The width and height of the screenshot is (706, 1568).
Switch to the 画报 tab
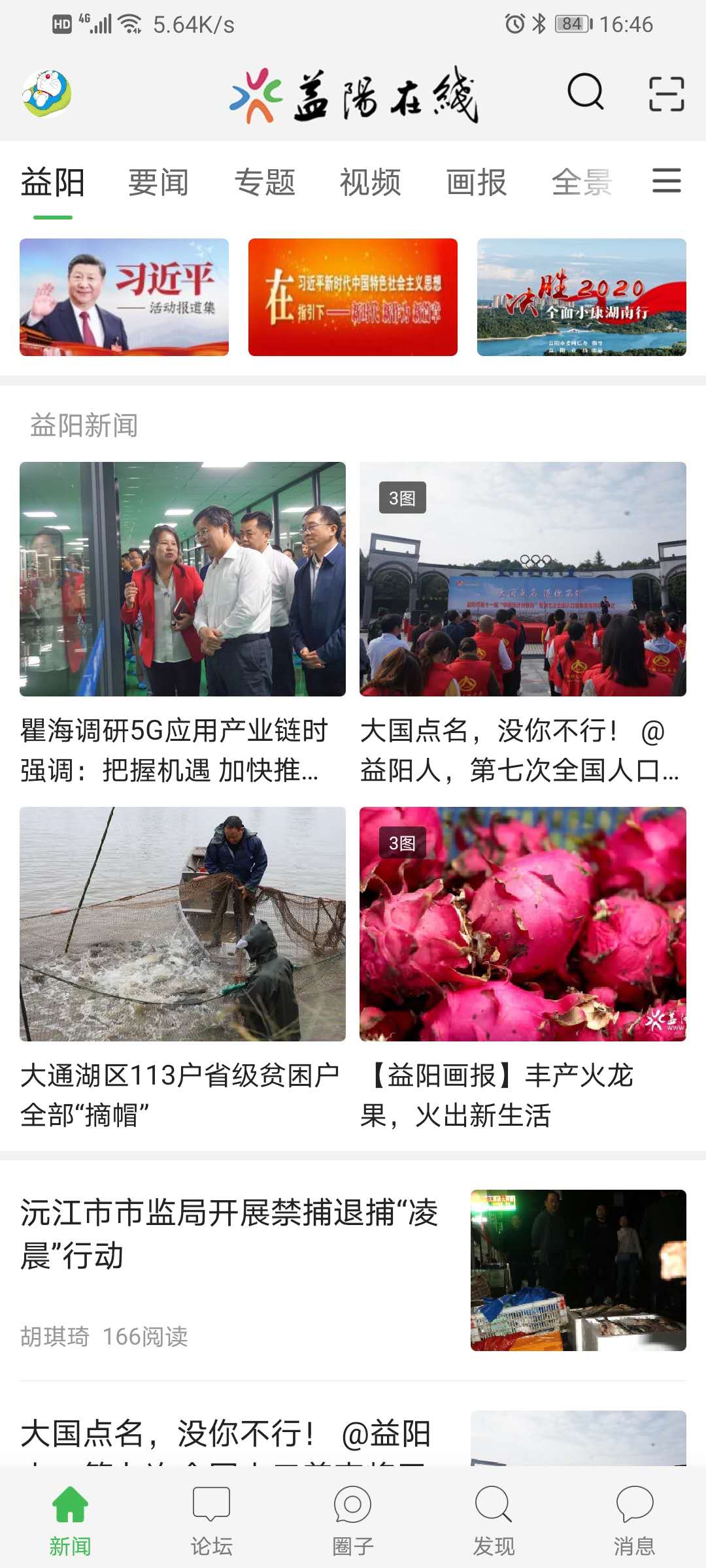[476, 182]
